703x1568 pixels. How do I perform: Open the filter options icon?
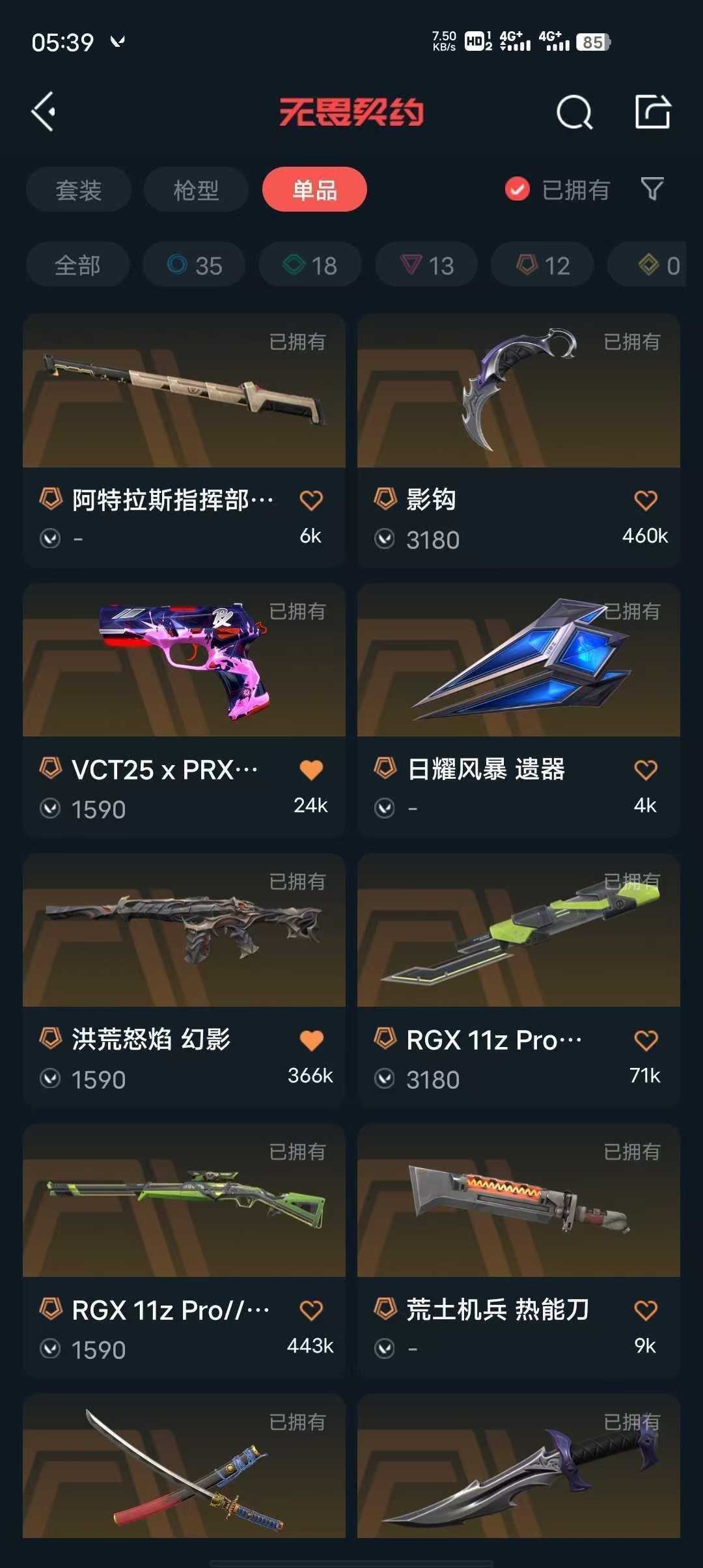tap(652, 189)
